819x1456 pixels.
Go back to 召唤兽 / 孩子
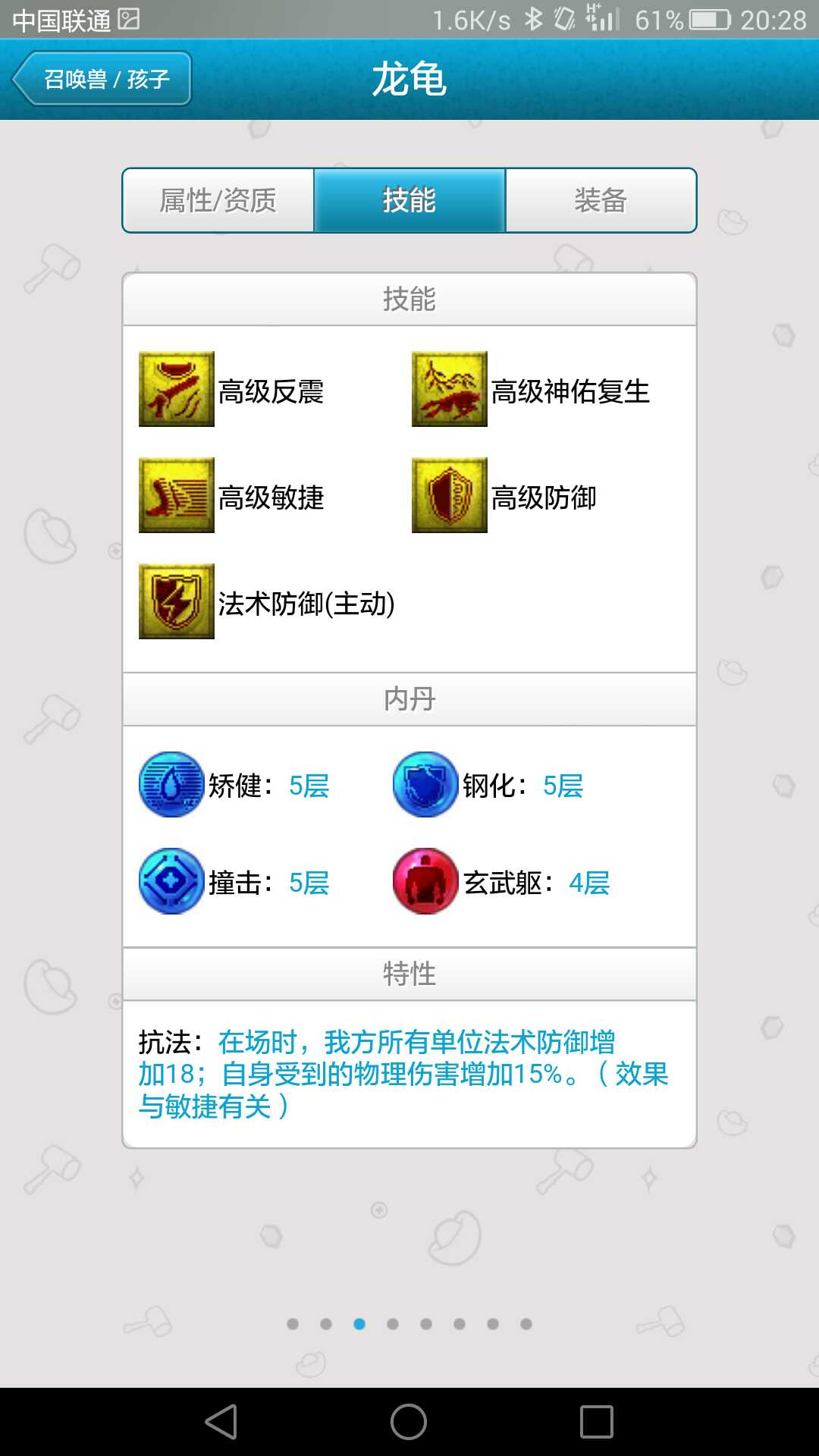tap(102, 79)
